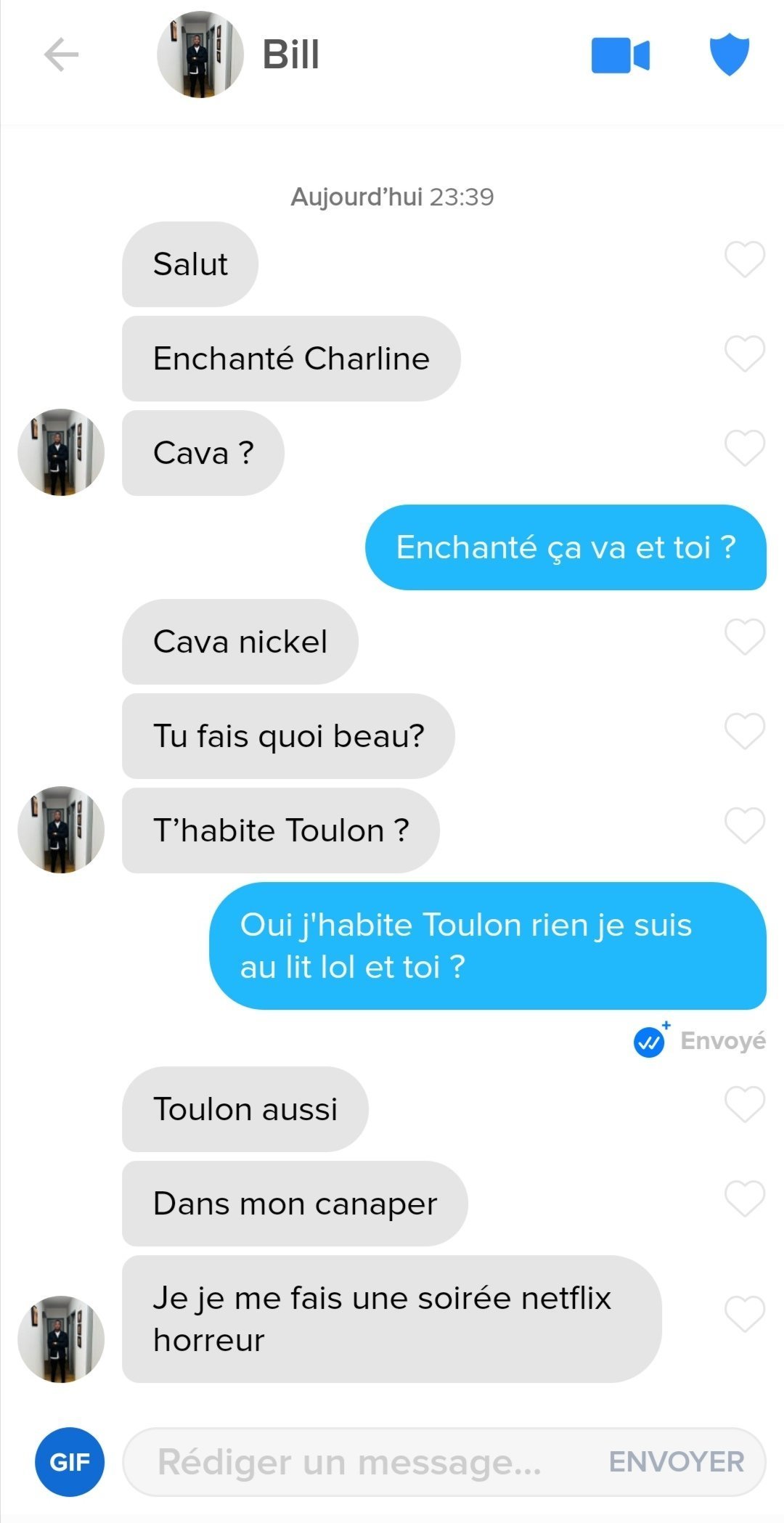Image resolution: width=784 pixels, height=1523 pixels.
Task: Tap the ENVOYER send button
Action: (677, 1462)
